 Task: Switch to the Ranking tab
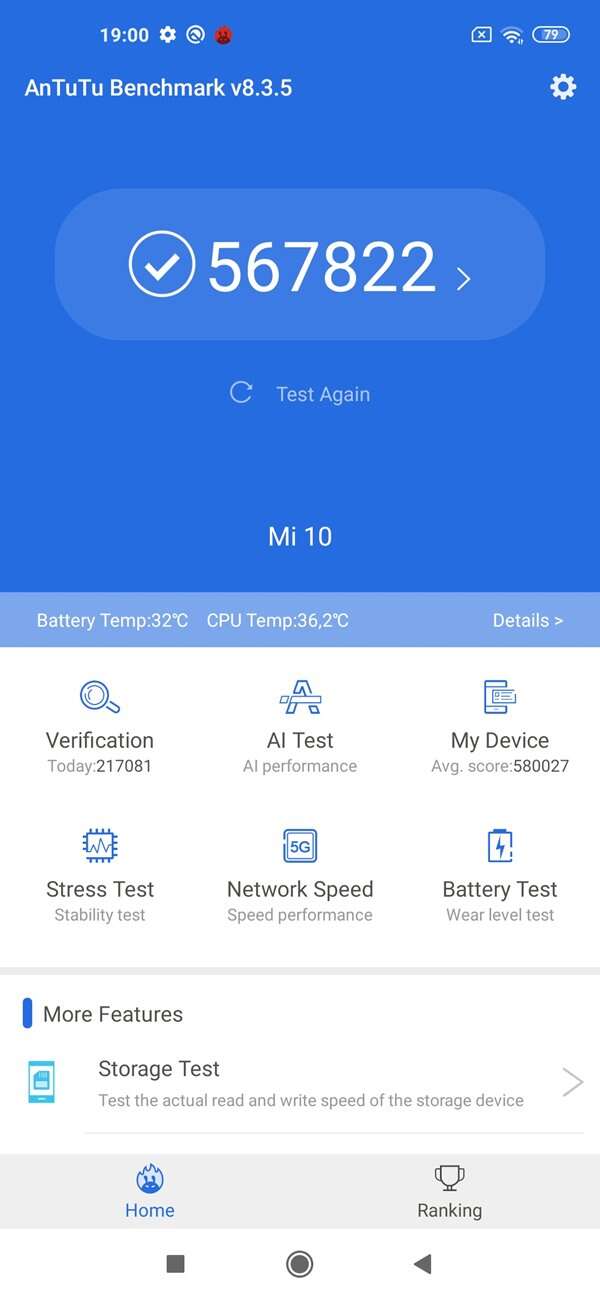click(x=449, y=1192)
